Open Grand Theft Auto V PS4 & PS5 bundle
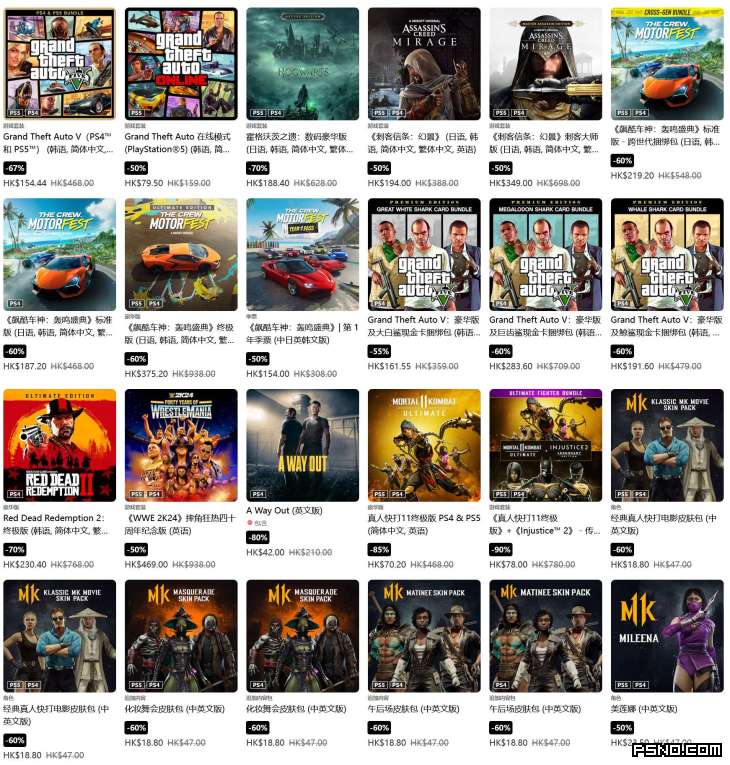The width and height of the screenshot is (730, 765). coord(59,63)
